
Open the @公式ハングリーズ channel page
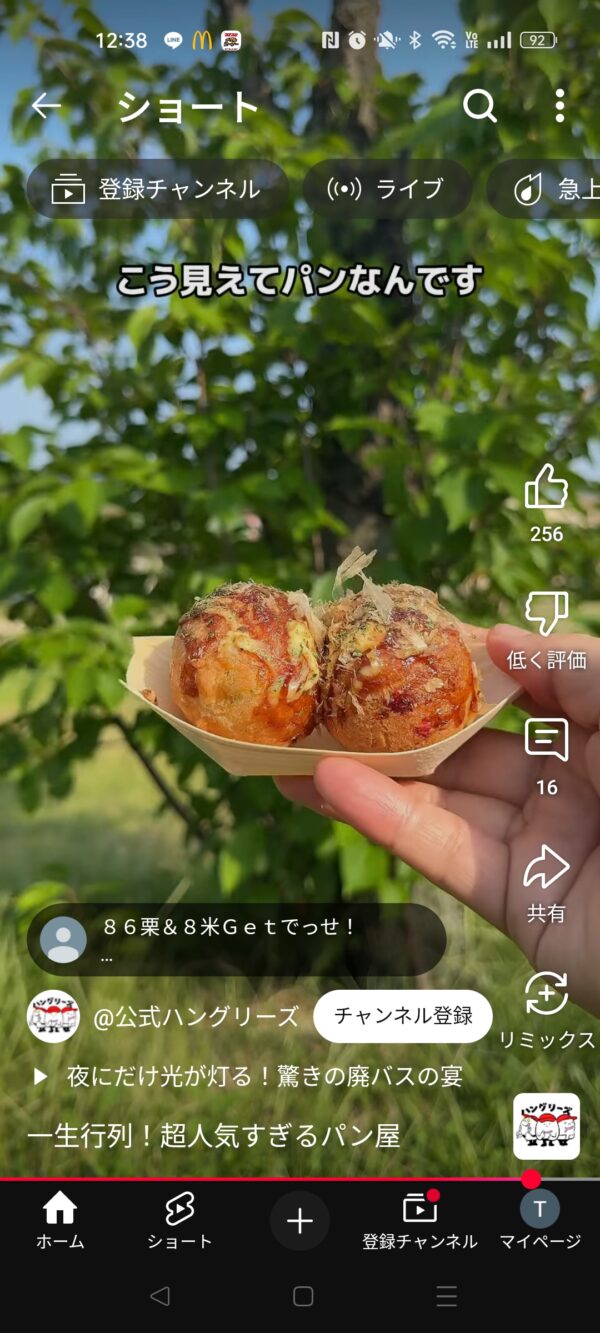pyautogui.click(x=195, y=1017)
